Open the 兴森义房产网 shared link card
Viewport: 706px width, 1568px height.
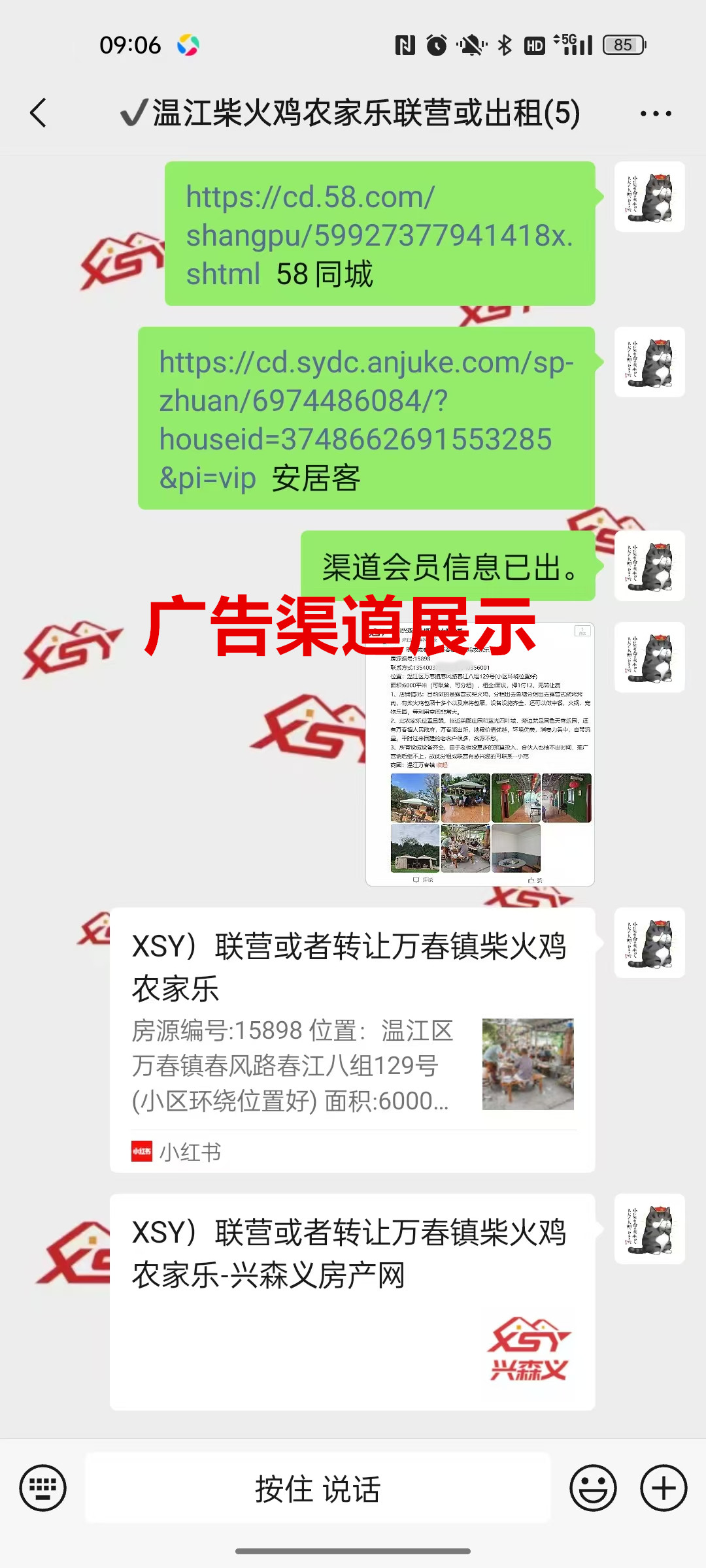coord(352,1300)
